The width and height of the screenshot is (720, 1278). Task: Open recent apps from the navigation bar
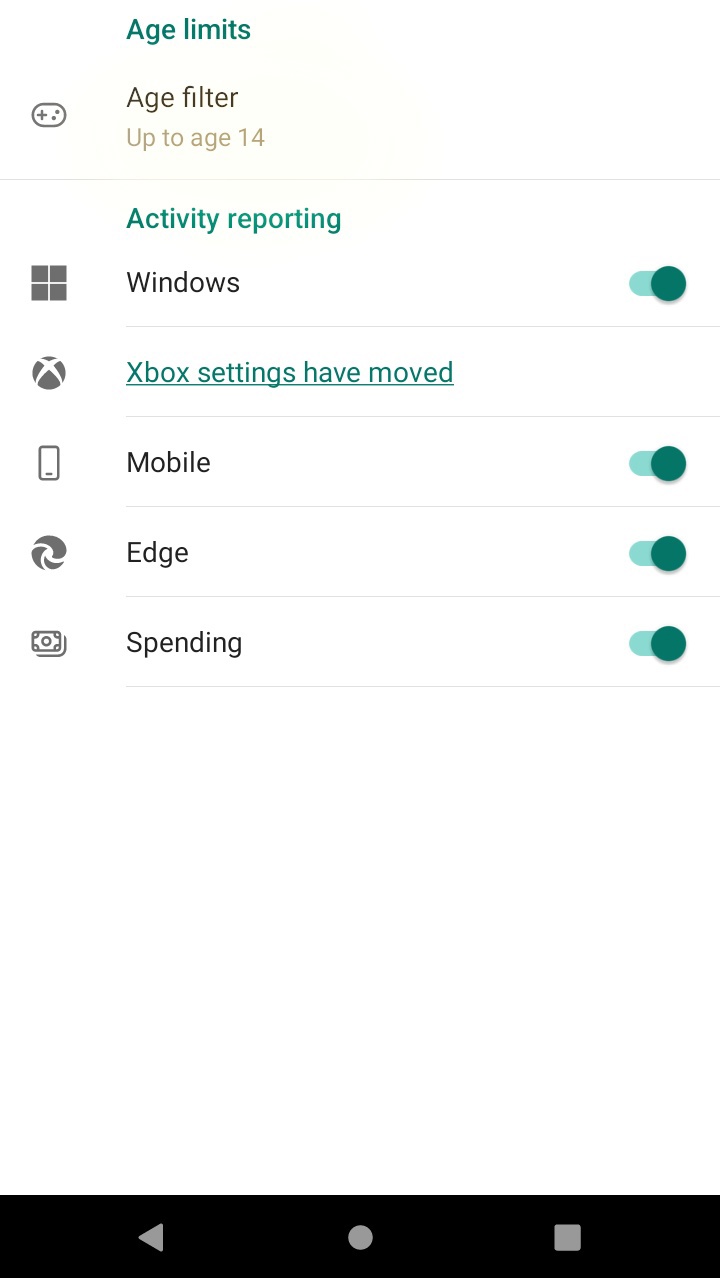[x=567, y=1238]
